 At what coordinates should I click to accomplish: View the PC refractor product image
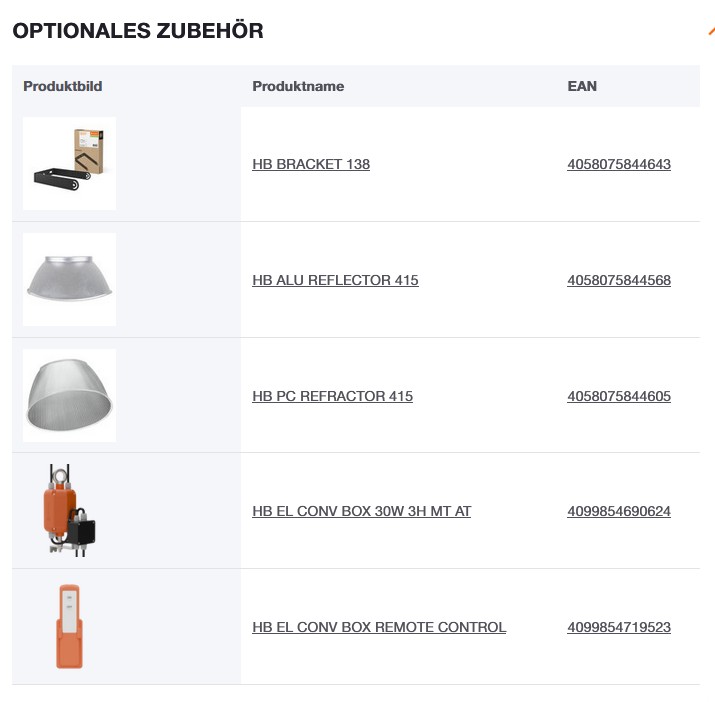click(x=69, y=395)
